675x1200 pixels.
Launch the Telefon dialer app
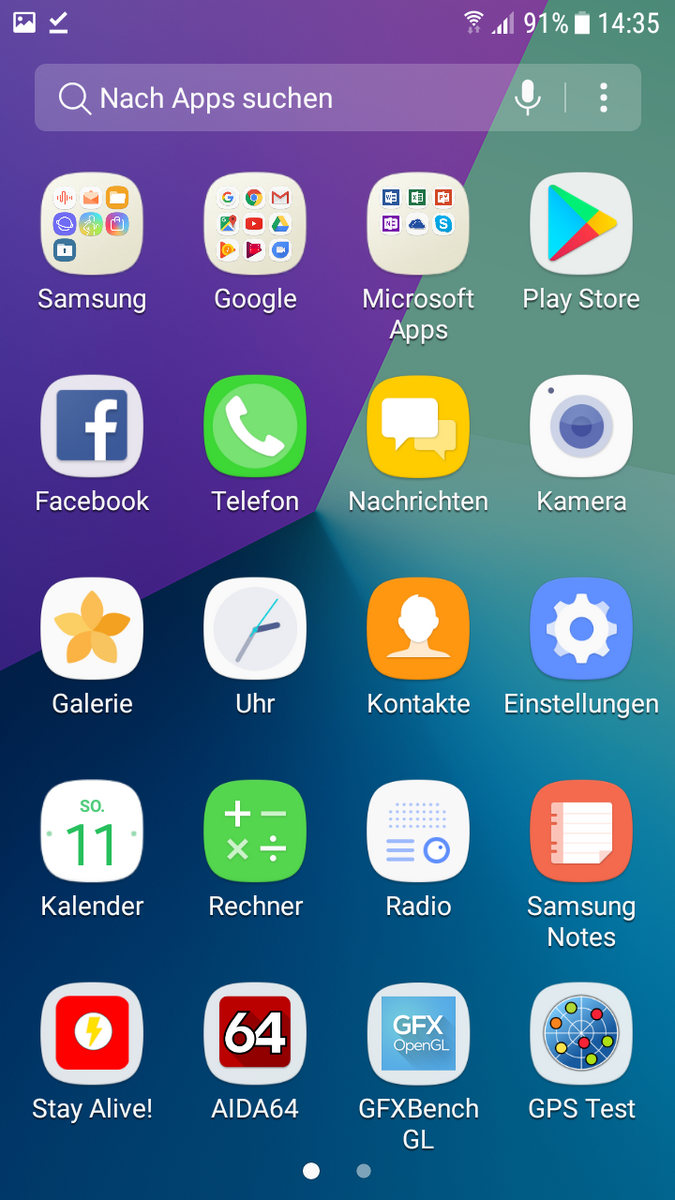click(255, 427)
